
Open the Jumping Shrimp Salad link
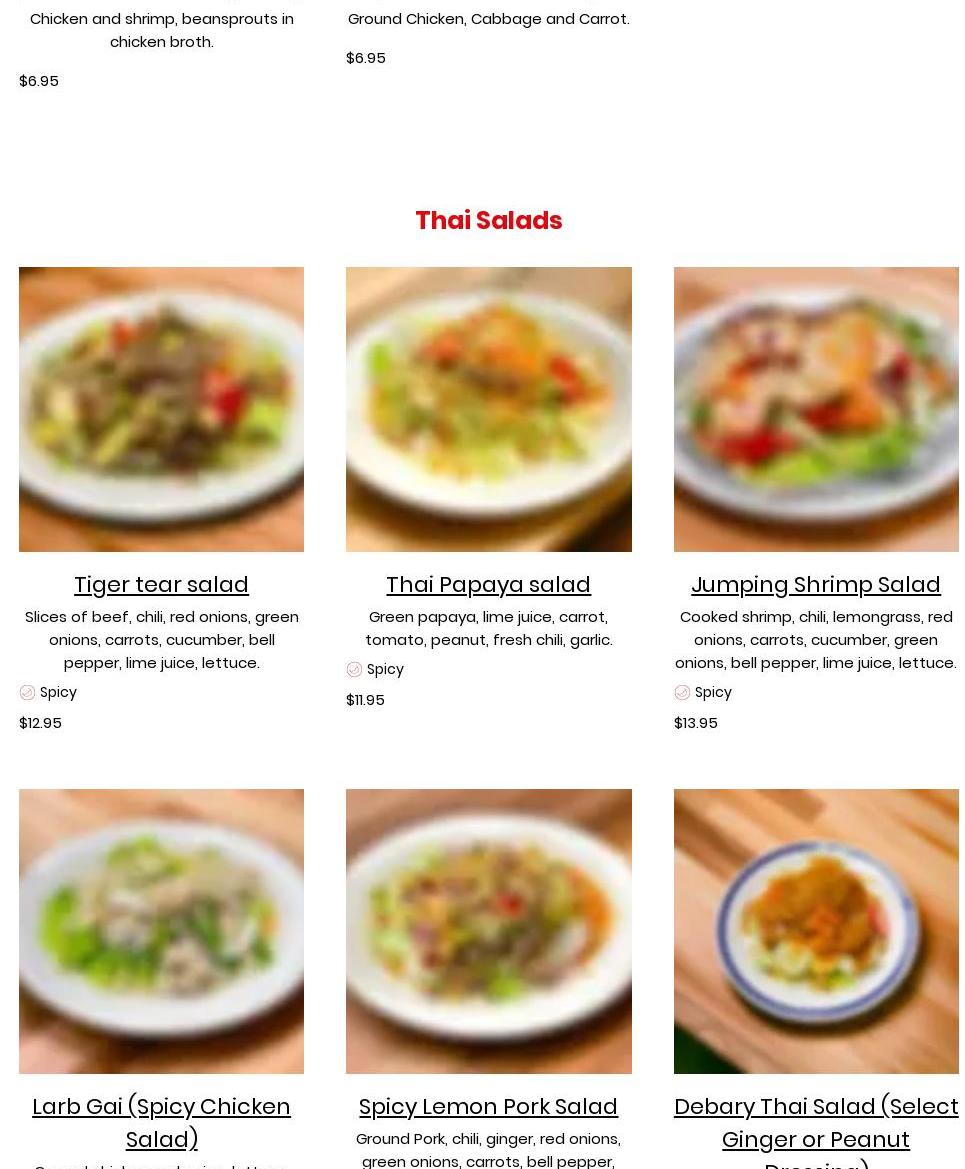815,584
